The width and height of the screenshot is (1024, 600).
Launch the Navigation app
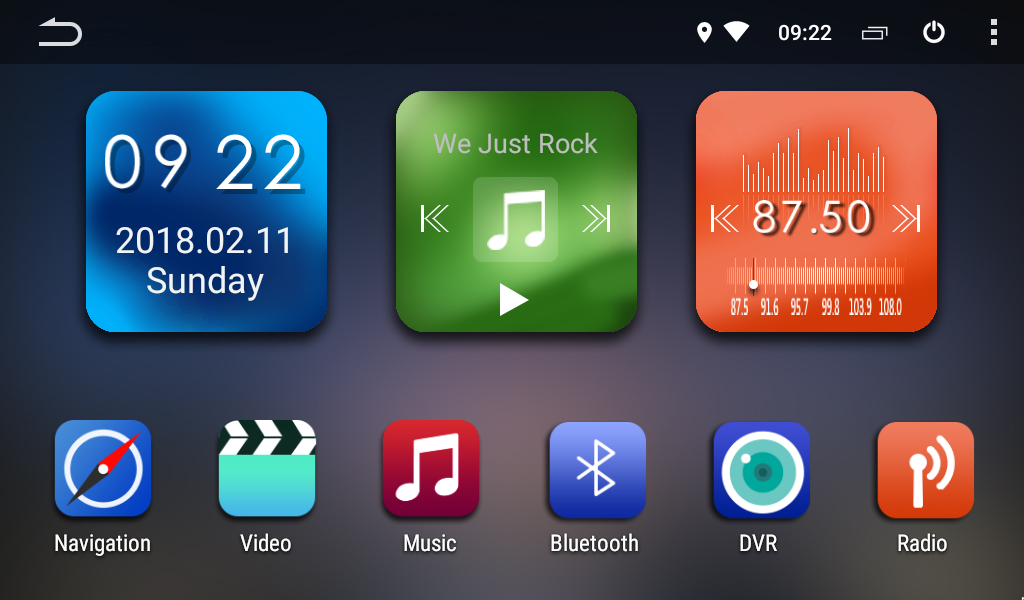click(x=103, y=469)
